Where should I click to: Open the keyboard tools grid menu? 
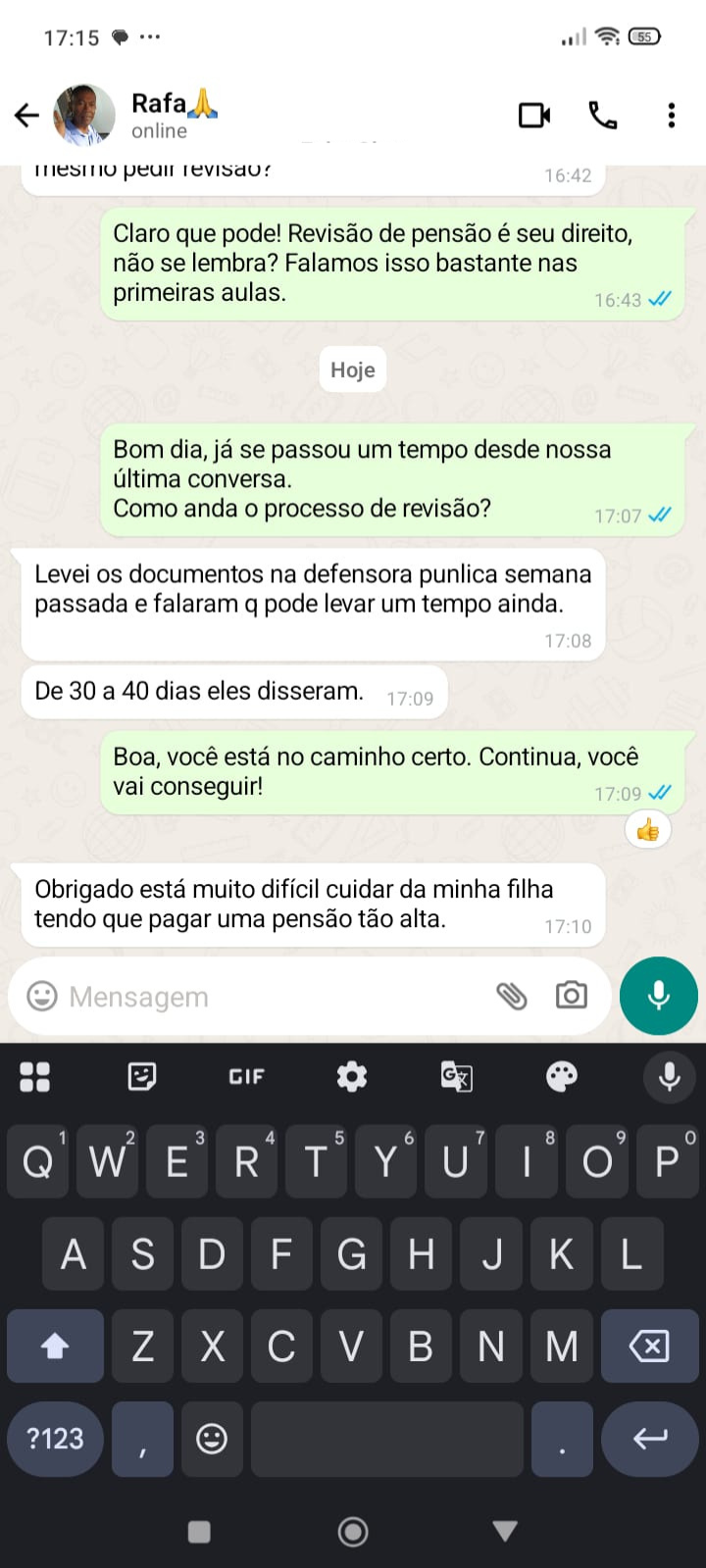click(x=35, y=1077)
